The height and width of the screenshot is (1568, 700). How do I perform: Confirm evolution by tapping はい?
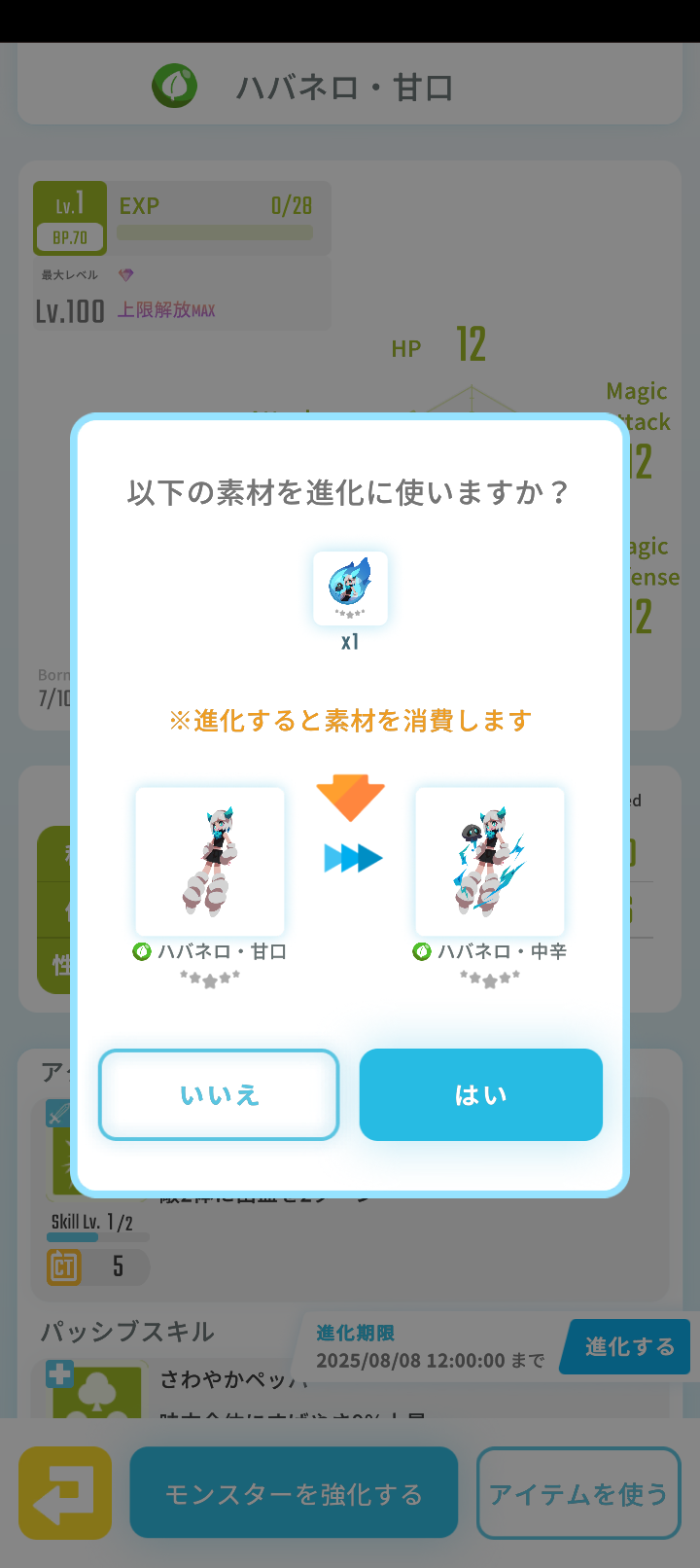click(480, 1094)
